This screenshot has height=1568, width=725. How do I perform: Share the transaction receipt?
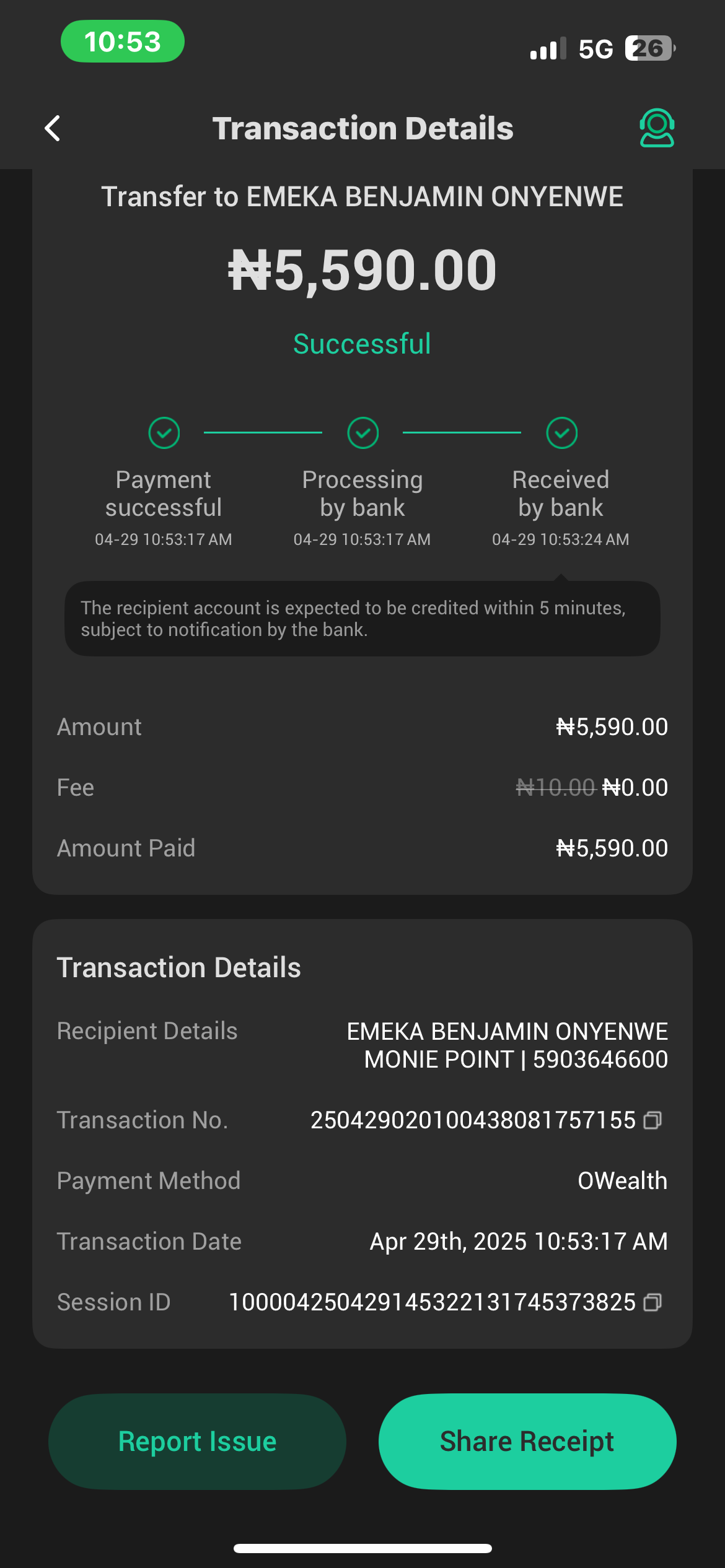coord(527,1442)
